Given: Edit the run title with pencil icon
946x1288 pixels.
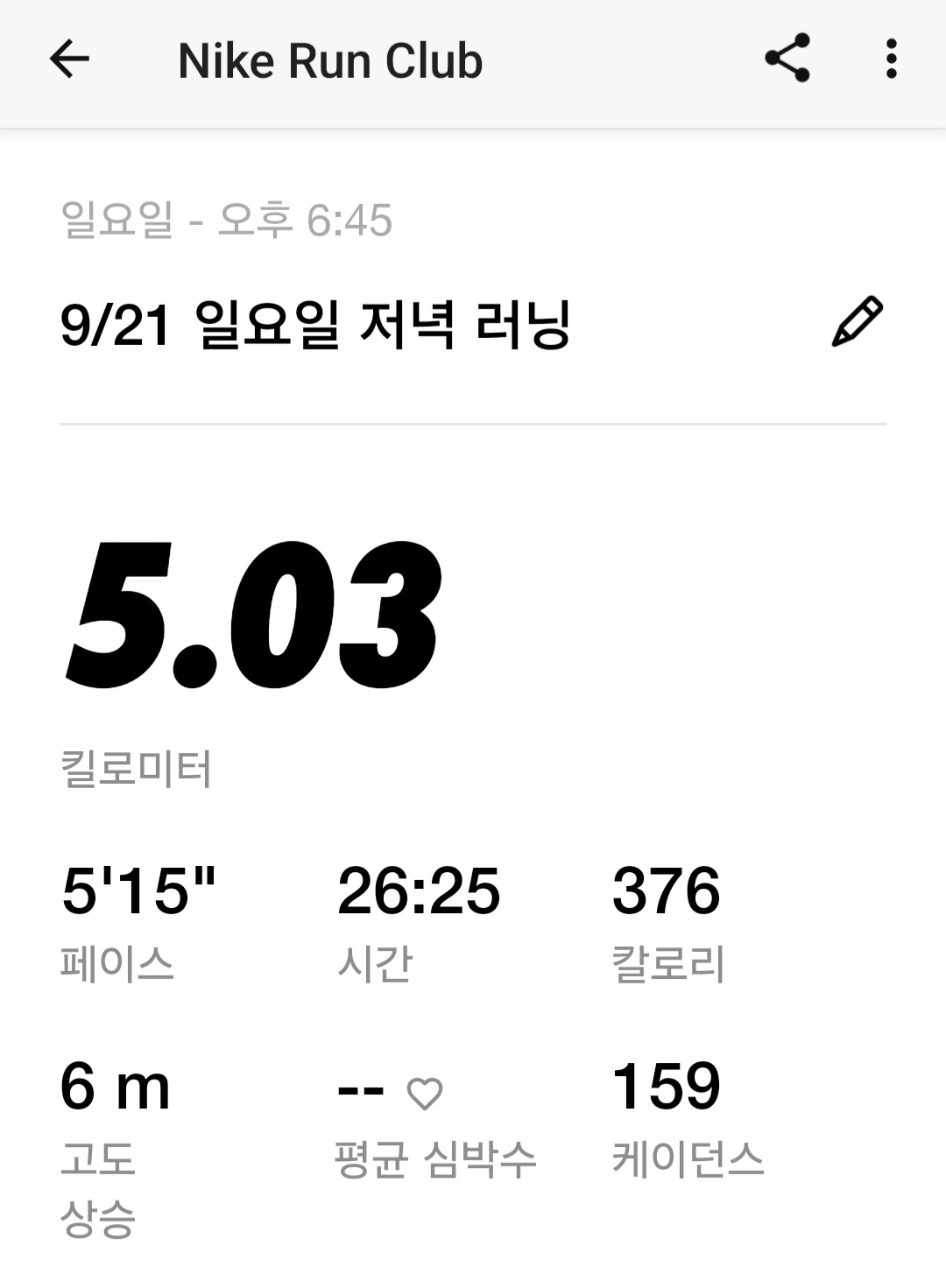Looking at the screenshot, I should click(x=856, y=323).
